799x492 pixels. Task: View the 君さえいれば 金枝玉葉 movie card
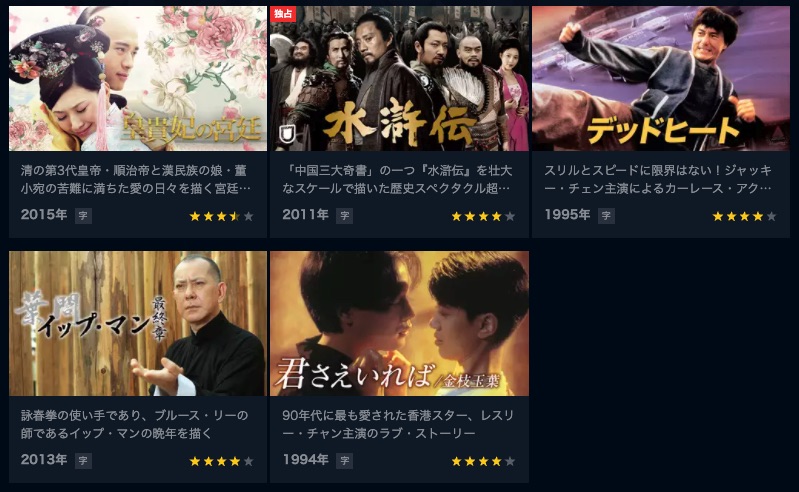pyautogui.click(x=399, y=323)
